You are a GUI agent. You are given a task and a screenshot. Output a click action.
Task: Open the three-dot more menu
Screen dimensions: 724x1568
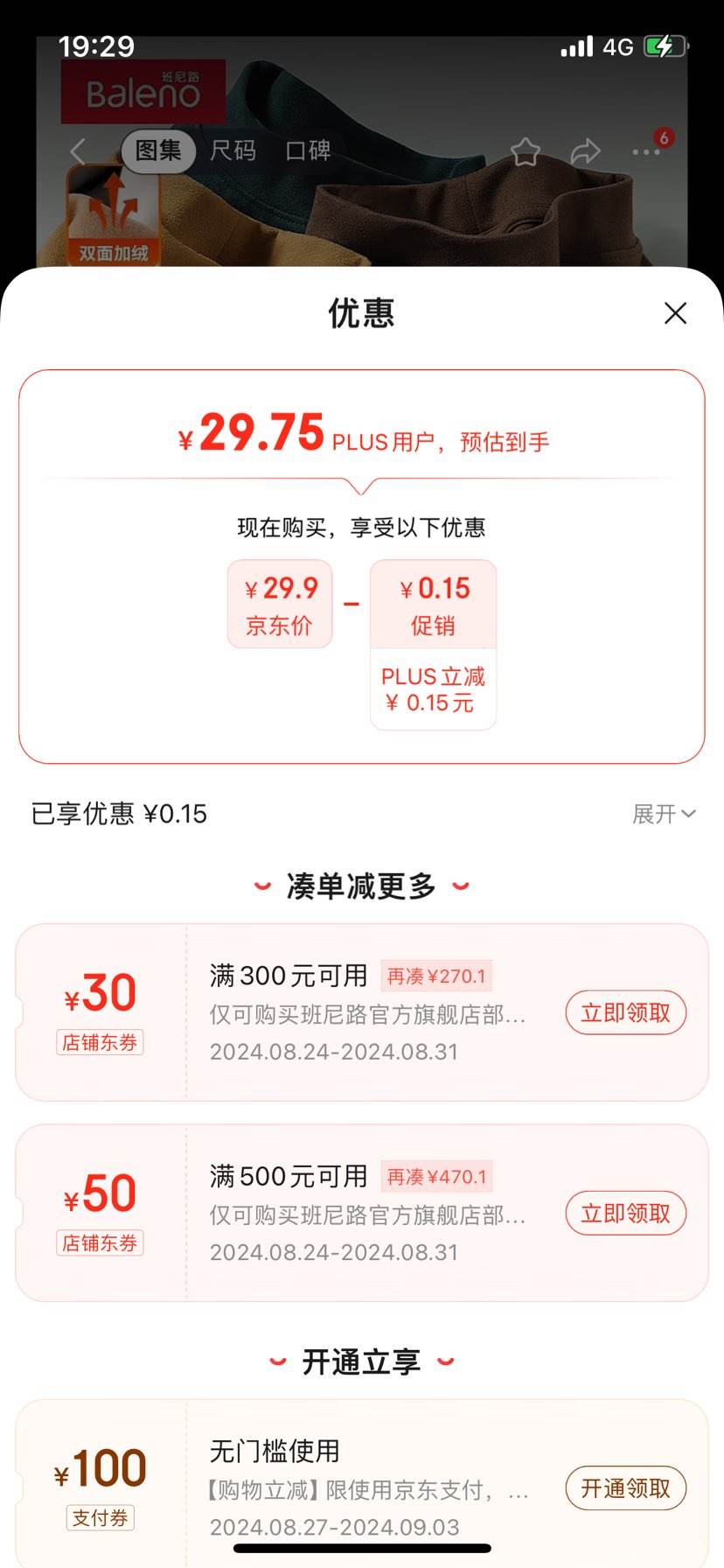click(x=646, y=152)
